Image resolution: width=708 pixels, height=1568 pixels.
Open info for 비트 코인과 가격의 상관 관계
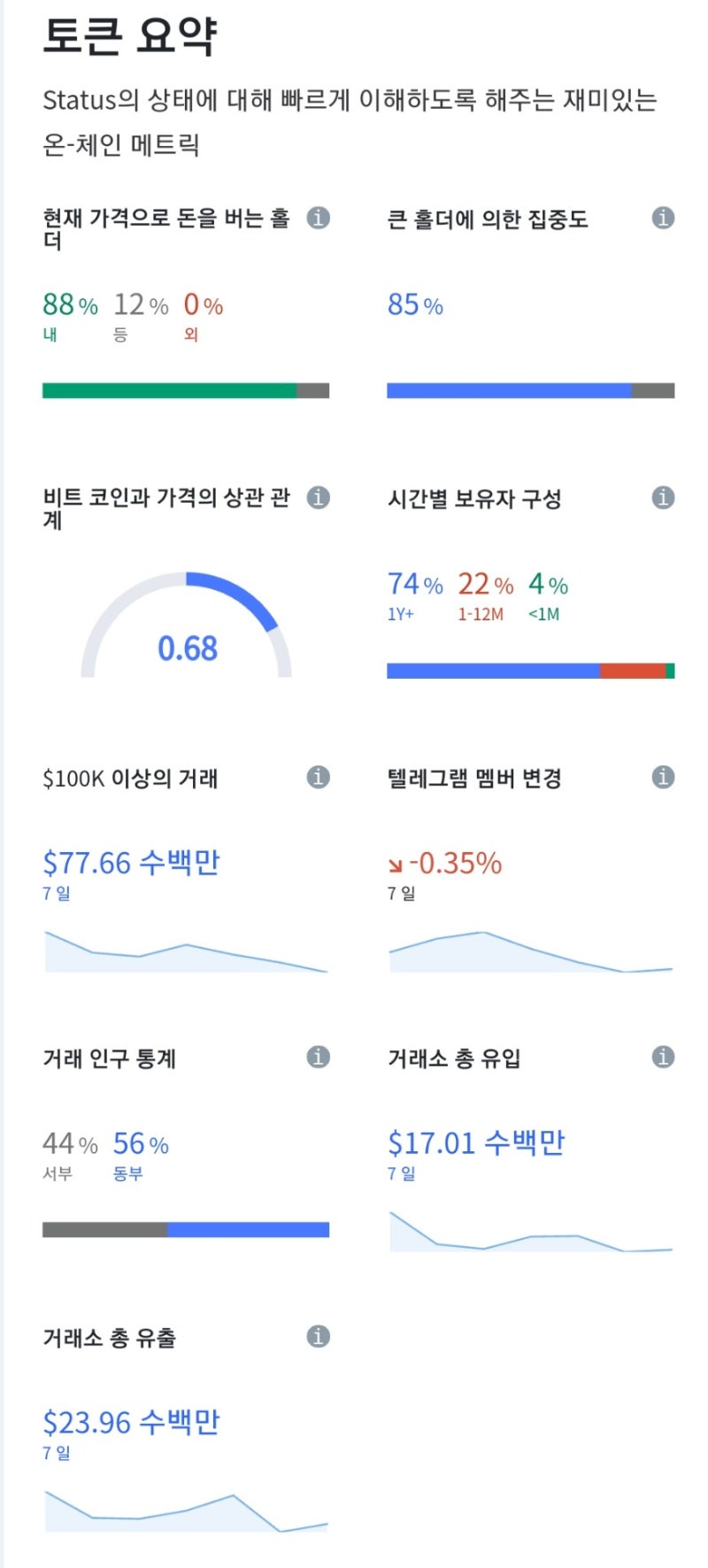(317, 497)
